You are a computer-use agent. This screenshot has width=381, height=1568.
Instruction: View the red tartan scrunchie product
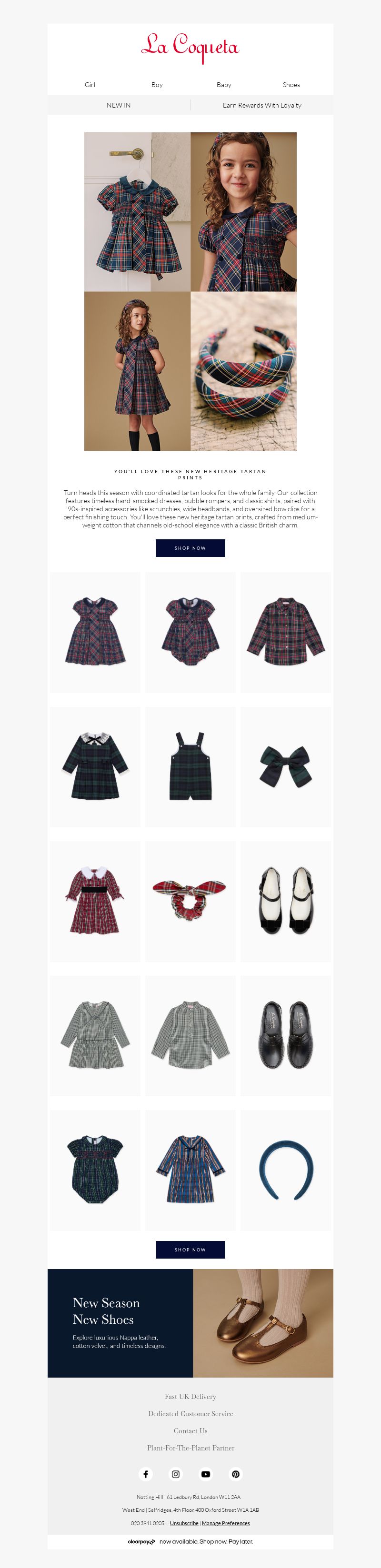point(190,901)
